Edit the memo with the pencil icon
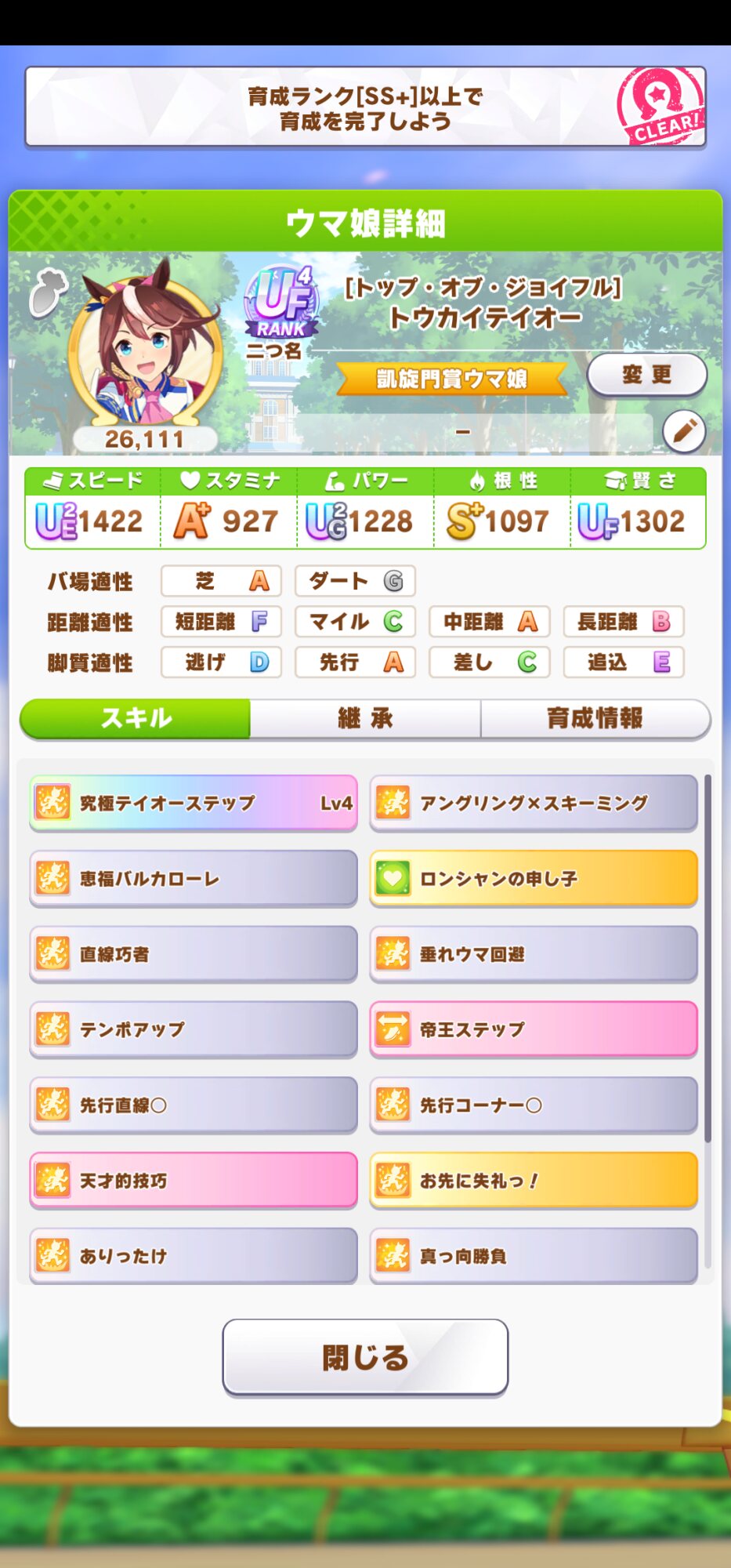This screenshot has height=1568, width=731. pos(683,431)
